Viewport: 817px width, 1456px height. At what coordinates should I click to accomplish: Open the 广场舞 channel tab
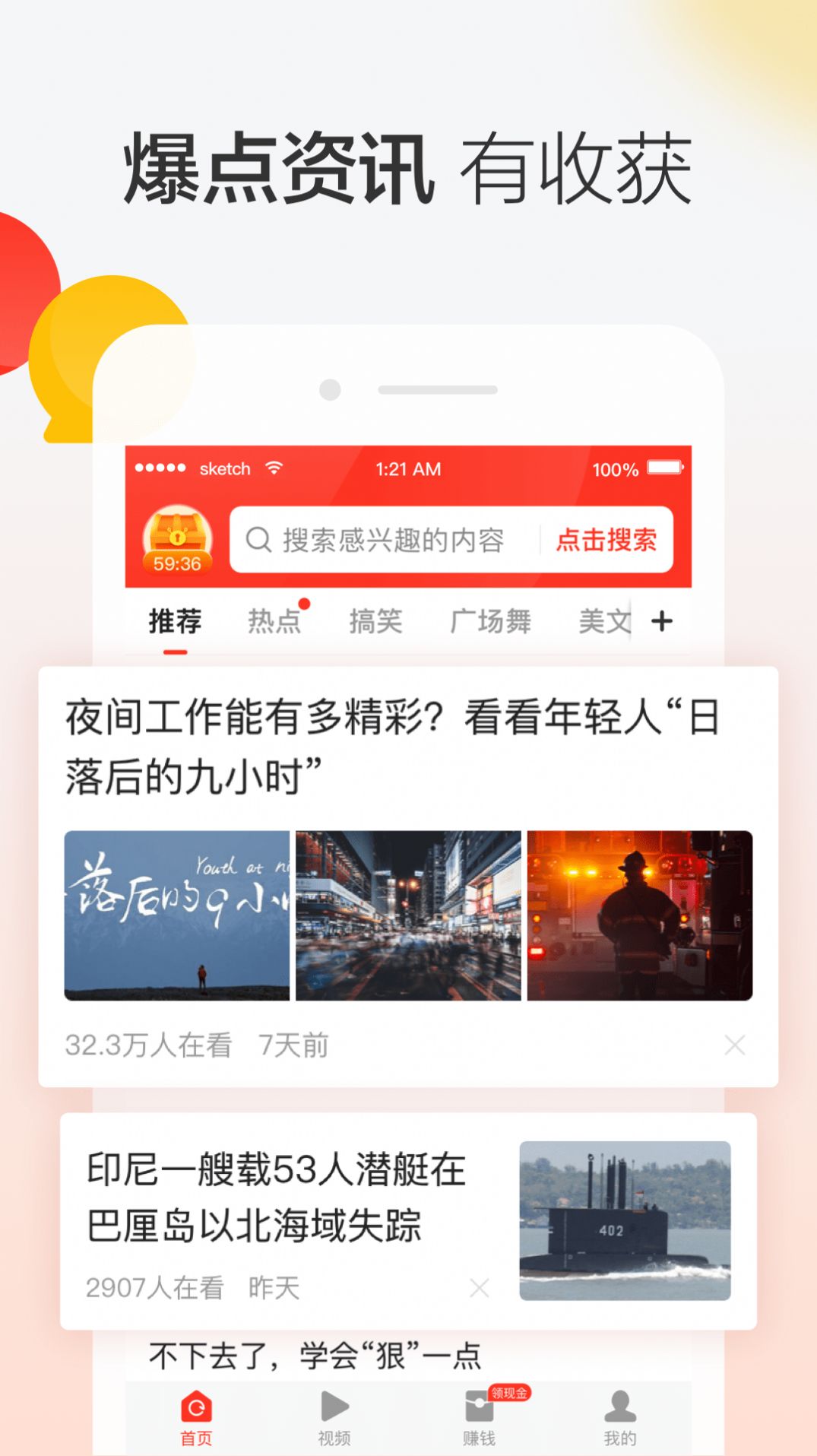pos(492,620)
